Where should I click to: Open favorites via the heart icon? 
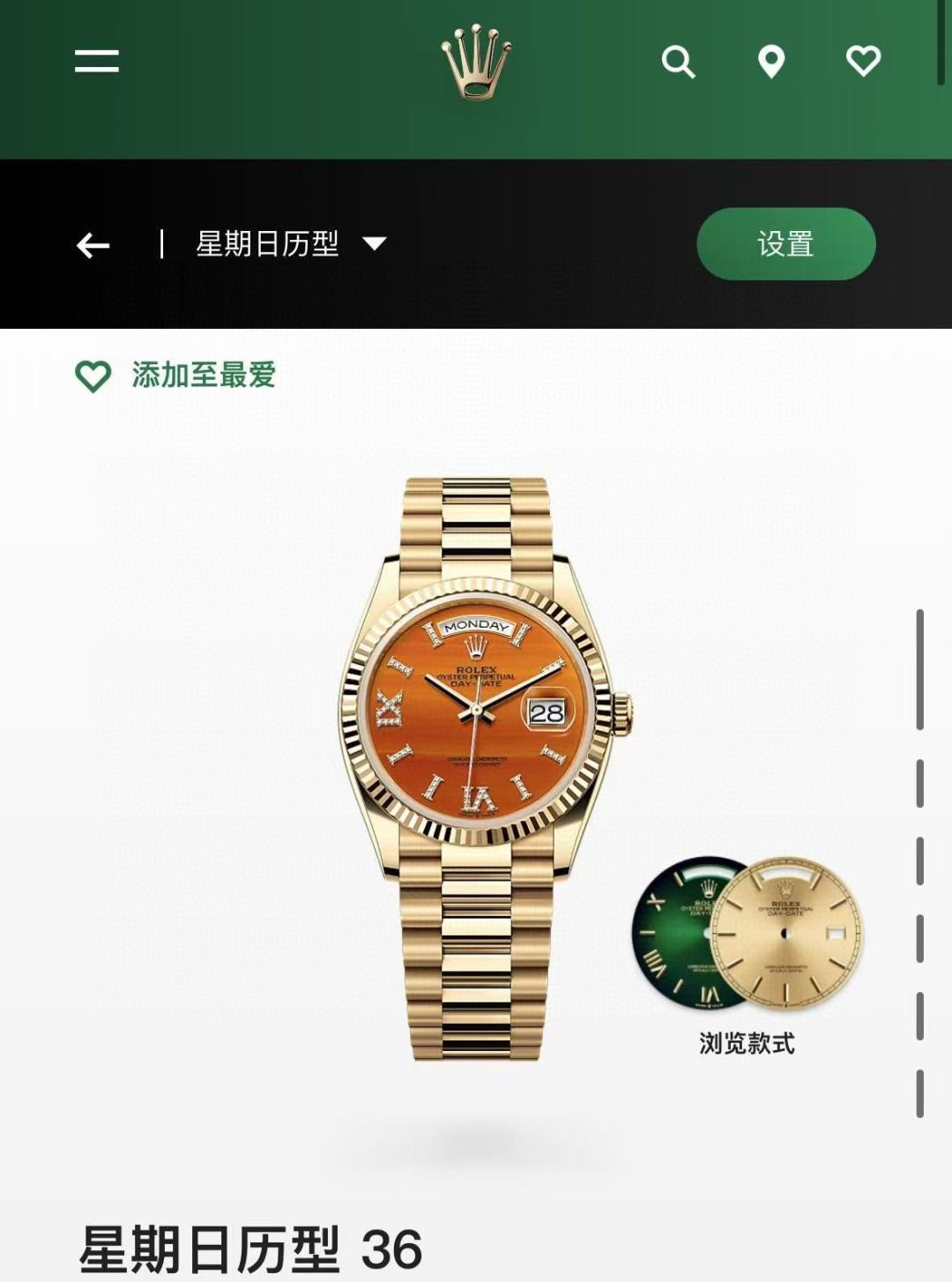click(862, 62)
